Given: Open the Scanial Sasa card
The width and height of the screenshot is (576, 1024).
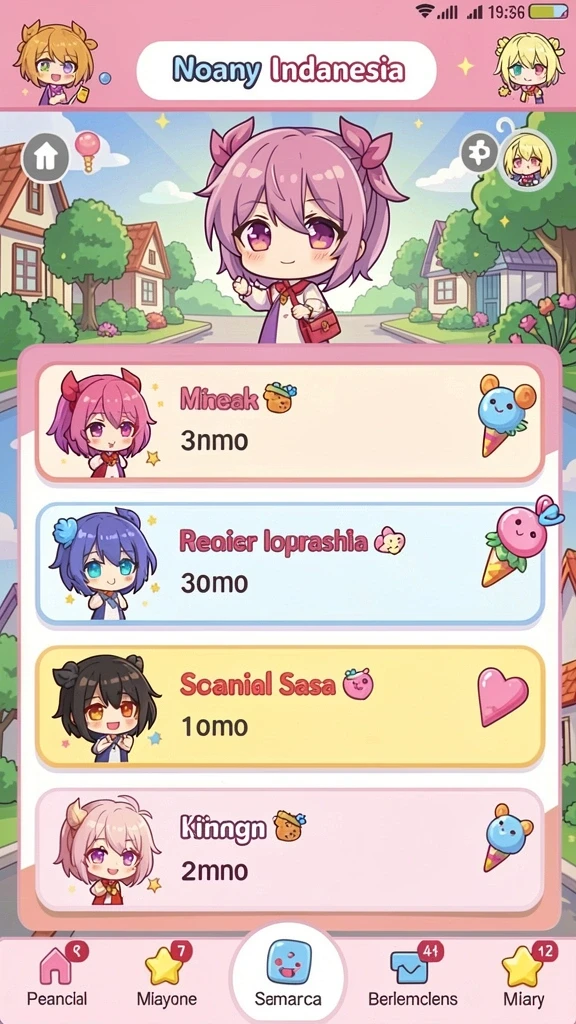Looking at the screenshot, I should (x=290, y=706).
